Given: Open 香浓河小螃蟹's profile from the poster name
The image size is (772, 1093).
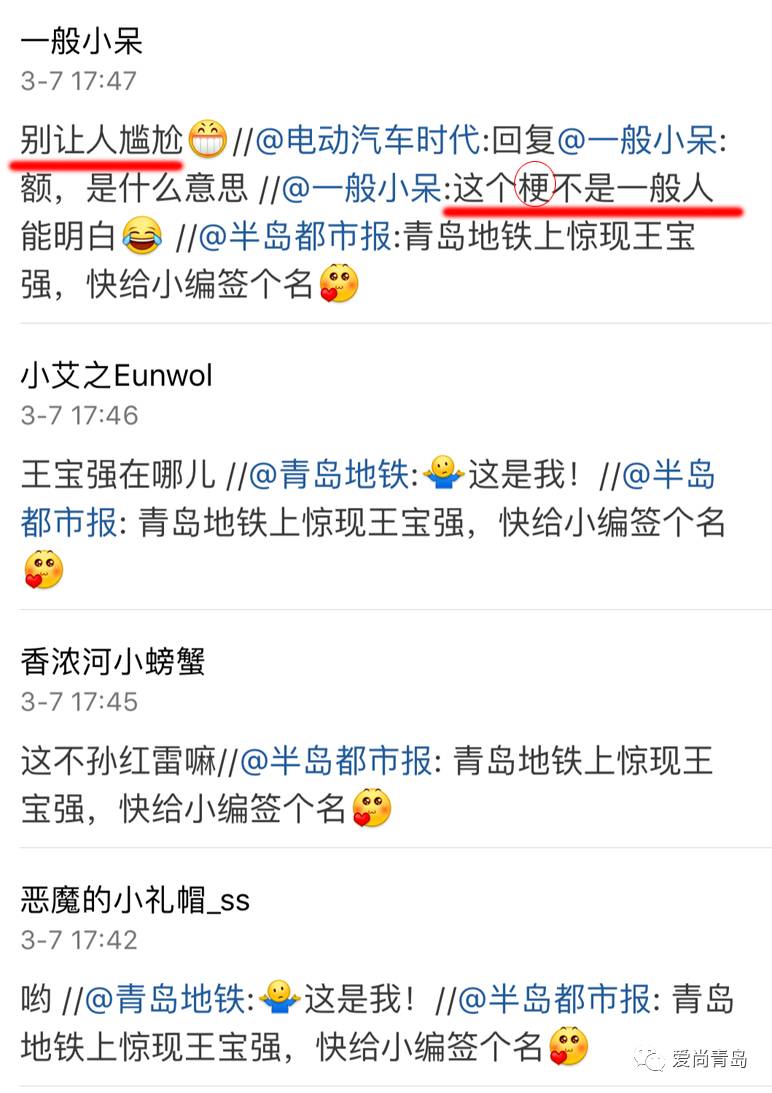Looking at the screenshot, I should [x=113, y=661].
